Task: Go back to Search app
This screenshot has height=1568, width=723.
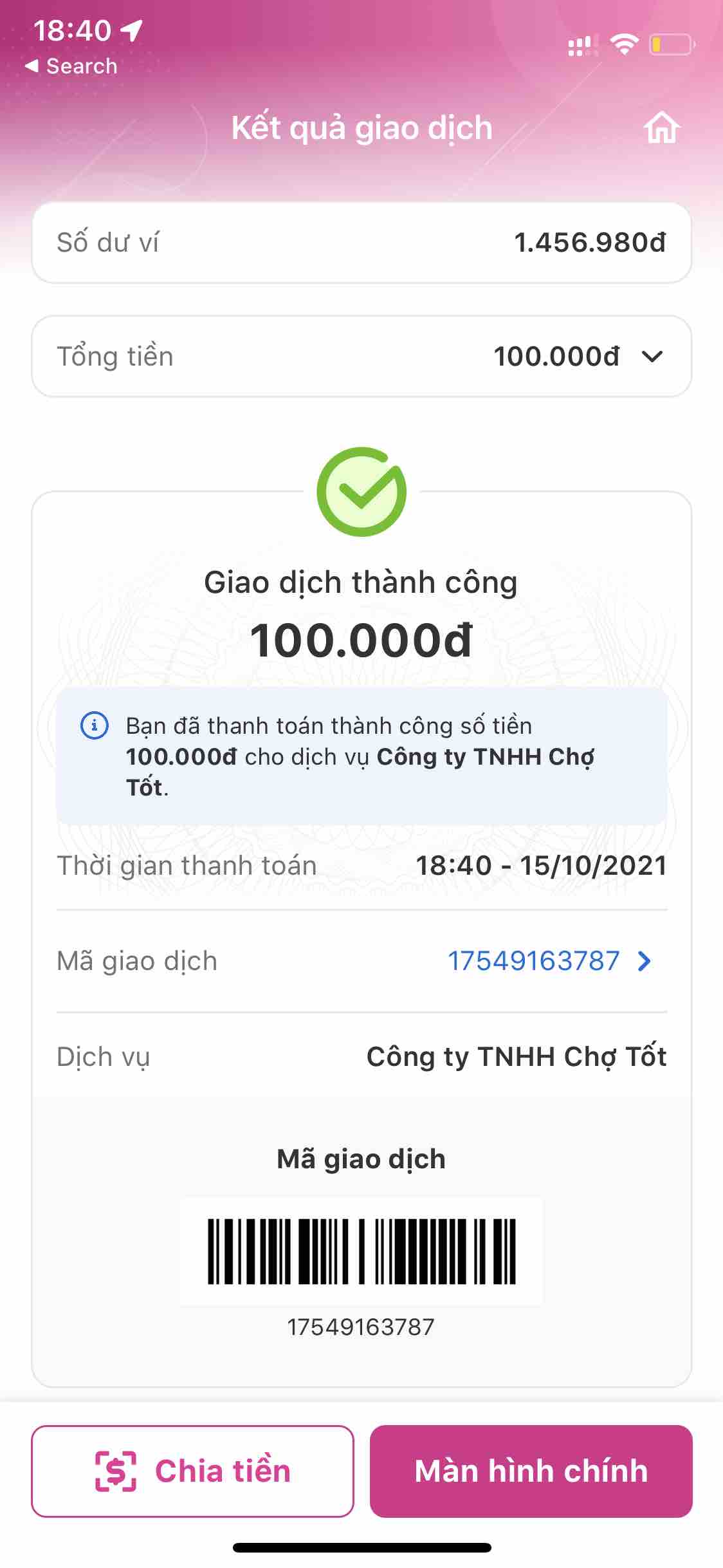Action: point(71,66)
